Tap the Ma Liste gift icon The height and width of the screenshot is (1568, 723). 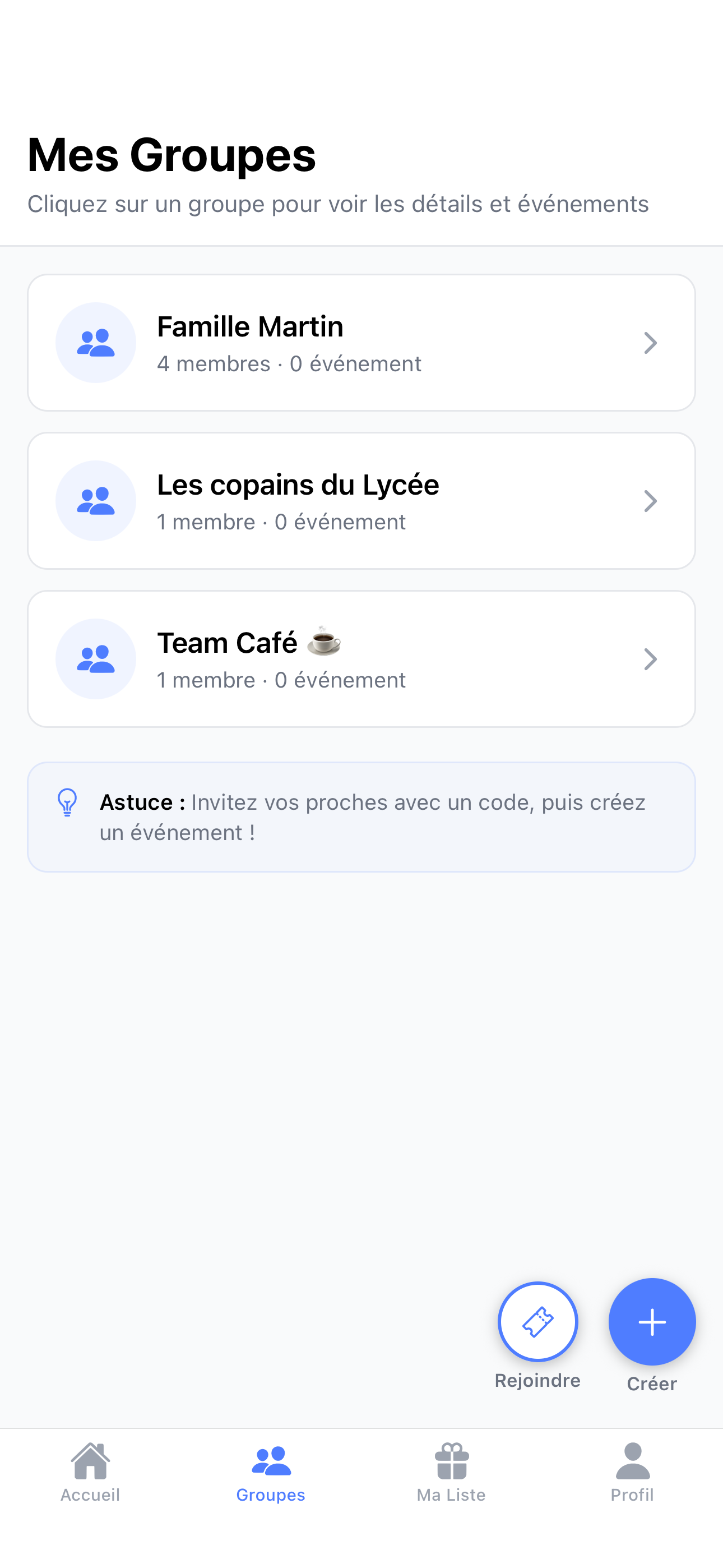[451, 1459]
